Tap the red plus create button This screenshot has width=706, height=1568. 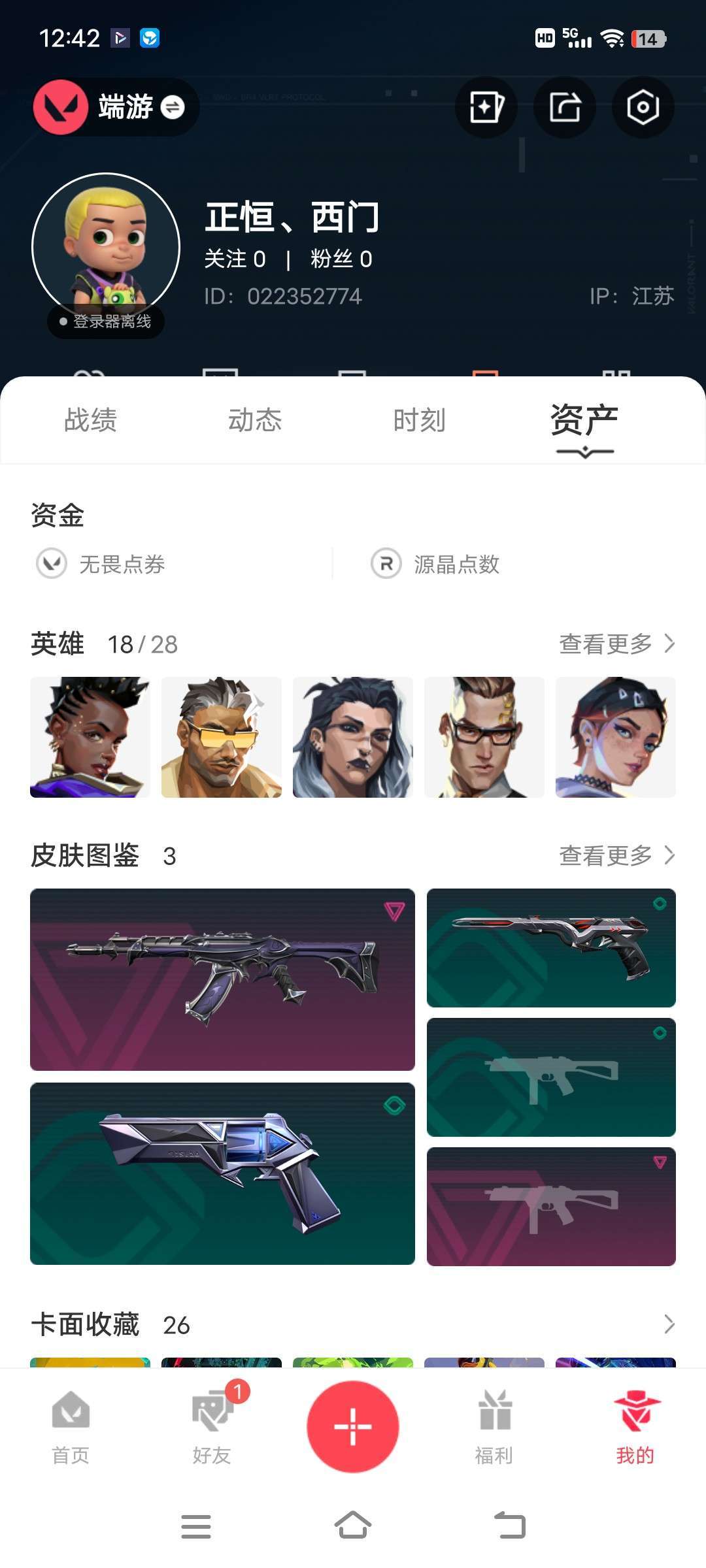[x=353, y=1426]
